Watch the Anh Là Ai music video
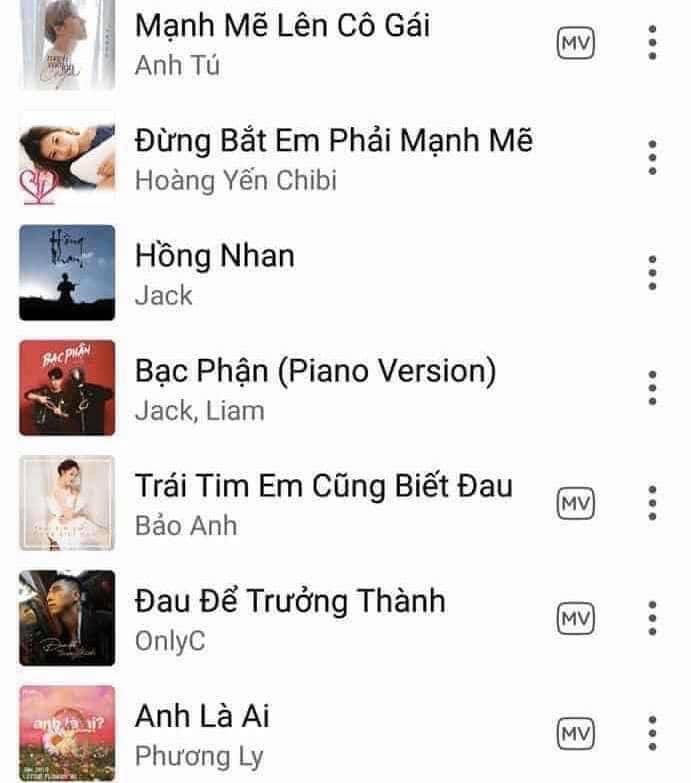Image resolution: width=691 pixels, height=783 pixels. pos(575,734)
